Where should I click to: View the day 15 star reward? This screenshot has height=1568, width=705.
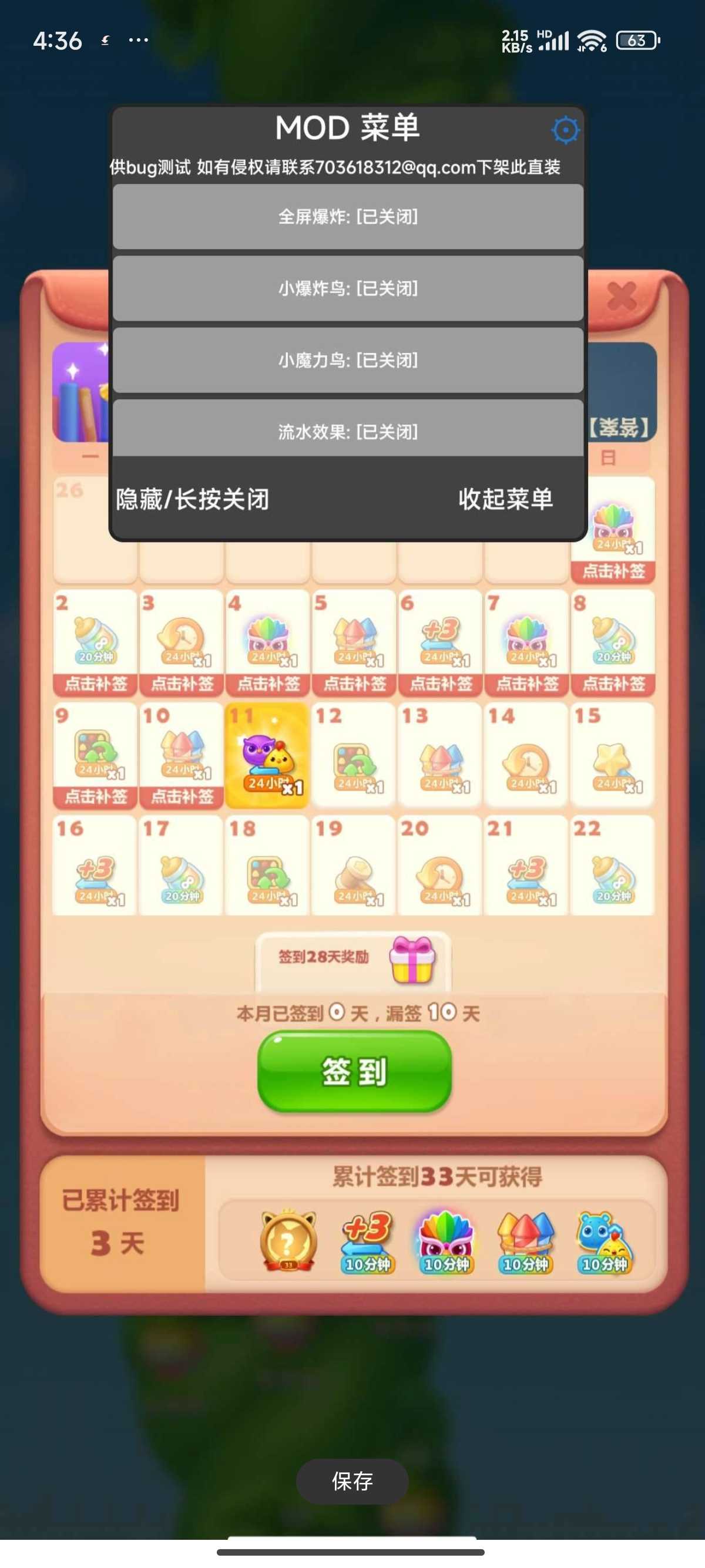(x=612, y=756)
